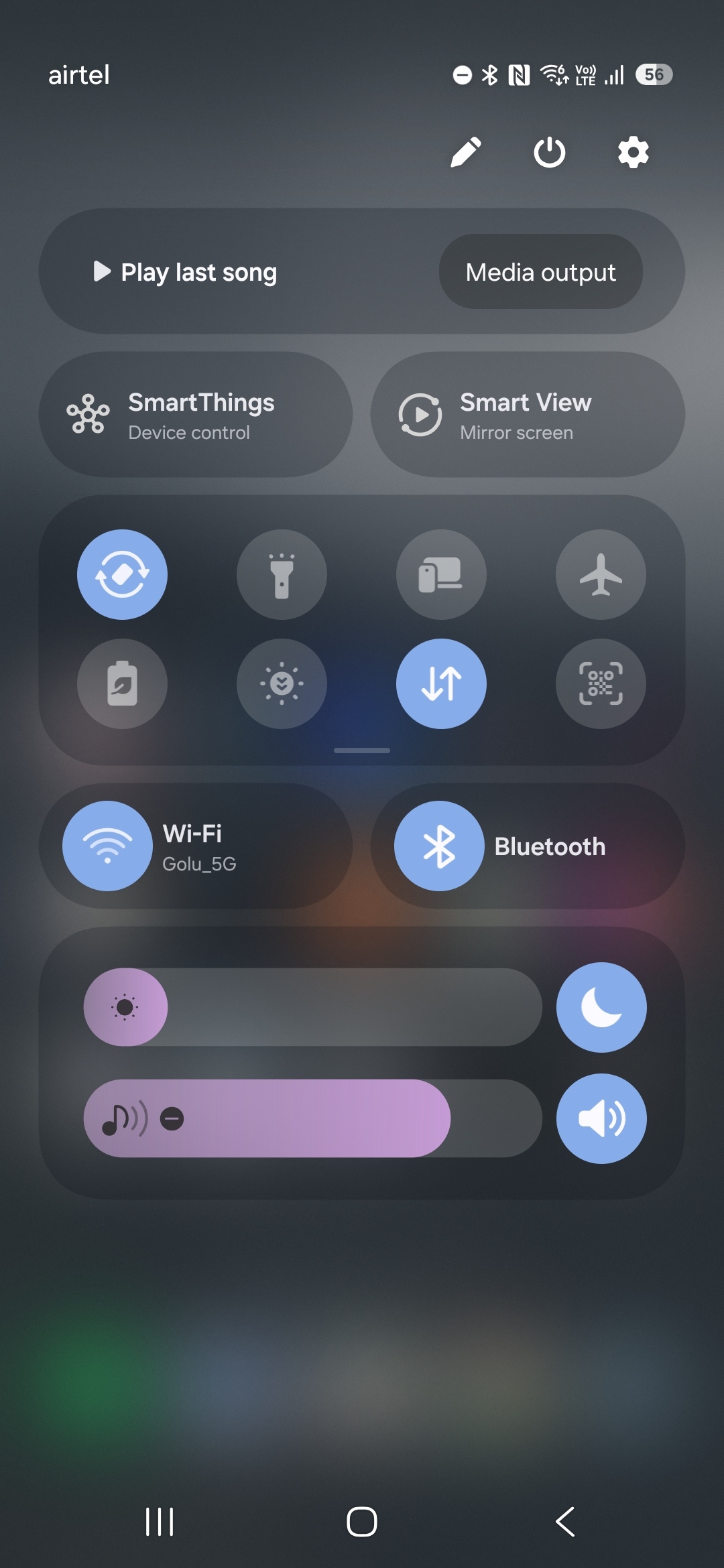Turn off mobile data
Screen dimensions: 724x1568
441,683
